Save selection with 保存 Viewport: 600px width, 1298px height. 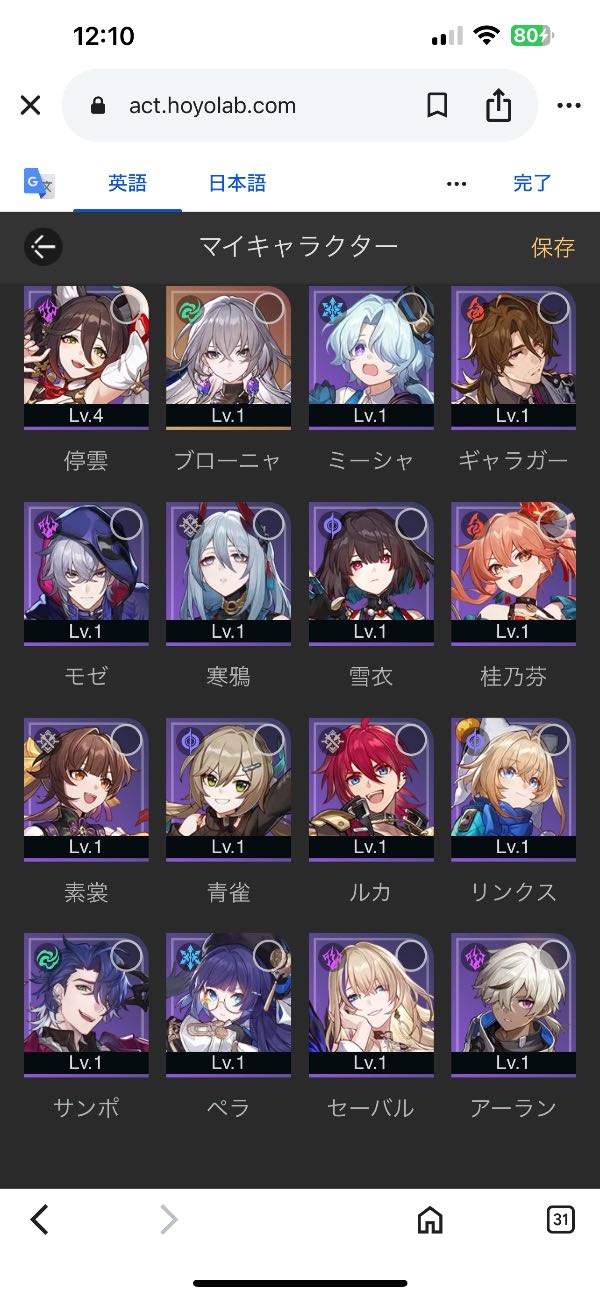pos(552,247)
